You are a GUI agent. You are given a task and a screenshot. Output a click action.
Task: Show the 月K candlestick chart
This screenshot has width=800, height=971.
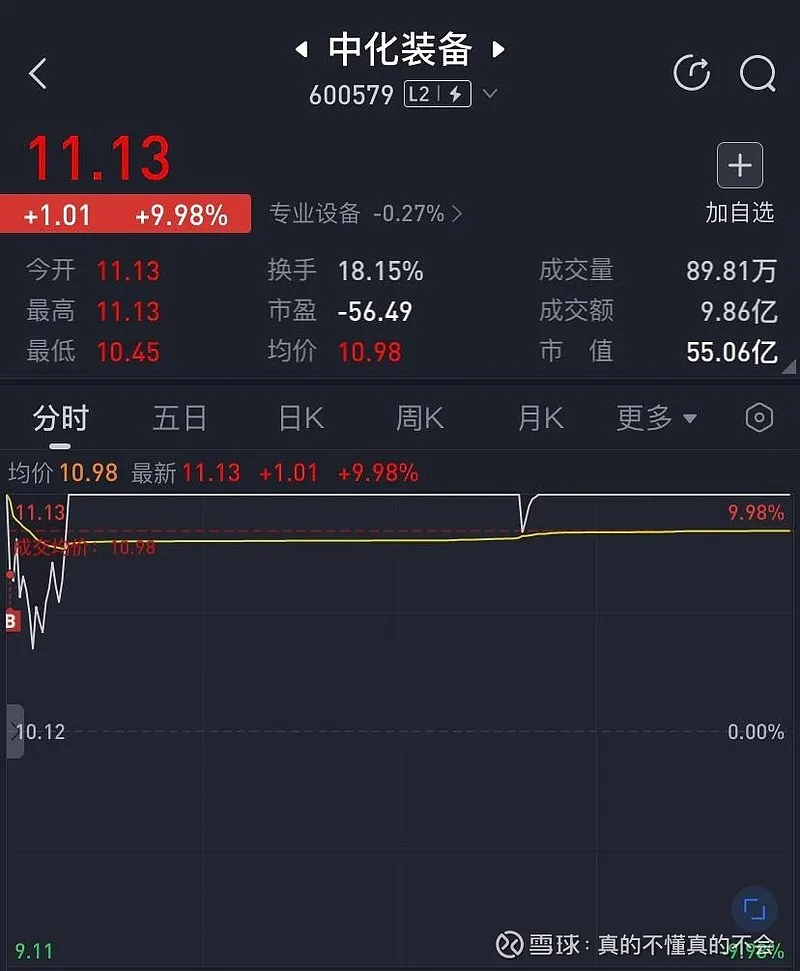pos(541,418)
